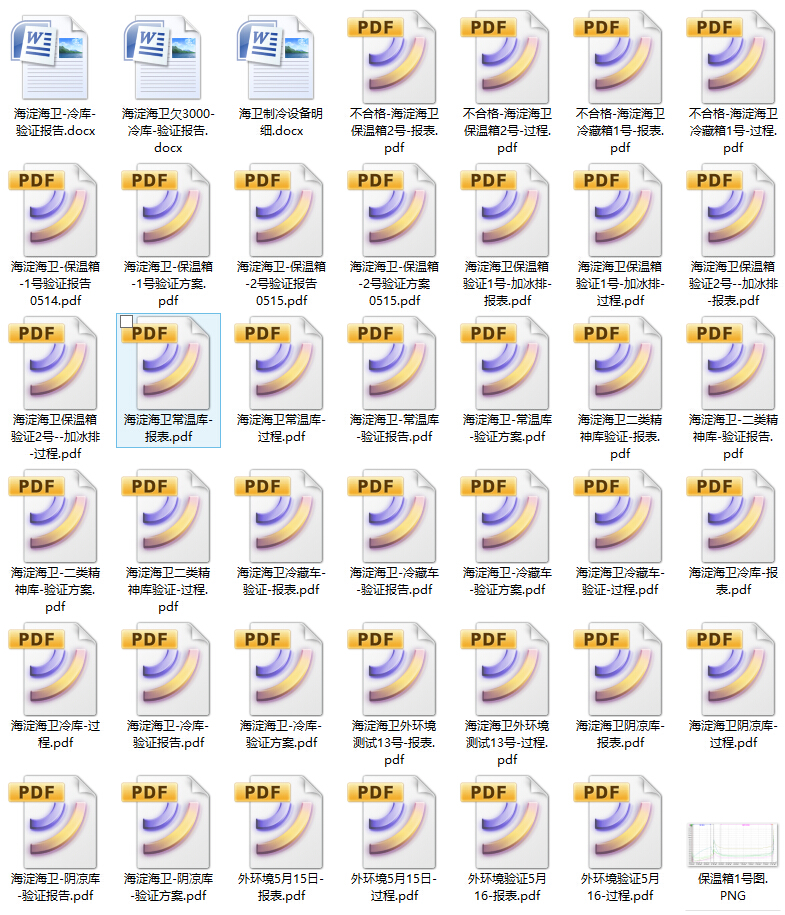Open 海卫制冷设备明细.docx document
This screenshot has width=785, height=915.
(281, 57)
